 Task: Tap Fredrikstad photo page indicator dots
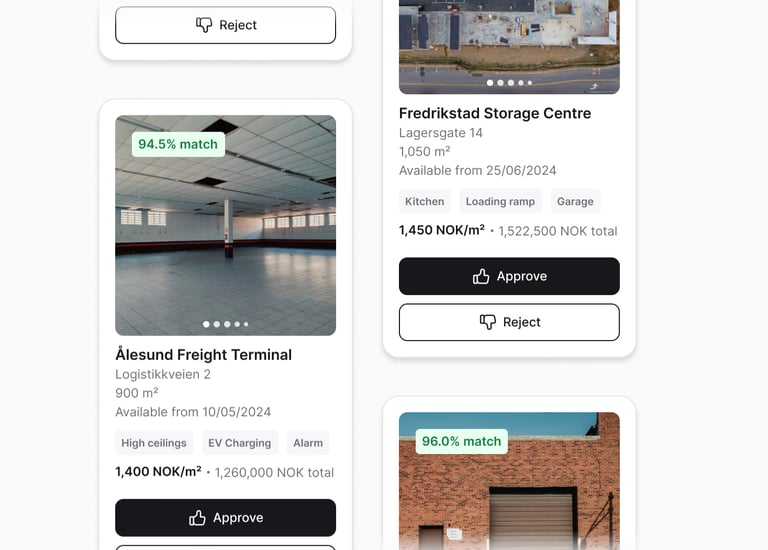509,83
